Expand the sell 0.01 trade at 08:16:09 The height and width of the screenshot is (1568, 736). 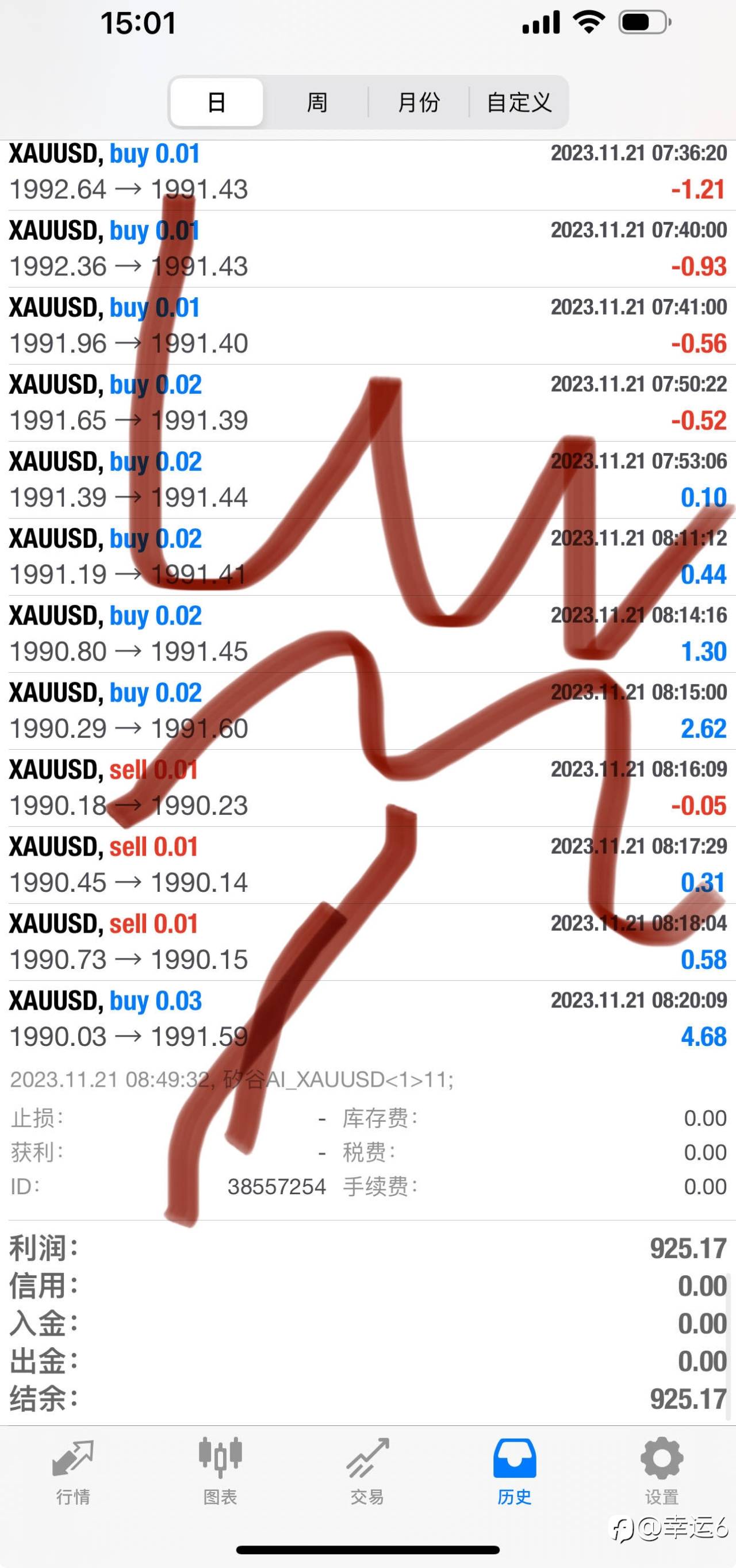click(367, 788)
